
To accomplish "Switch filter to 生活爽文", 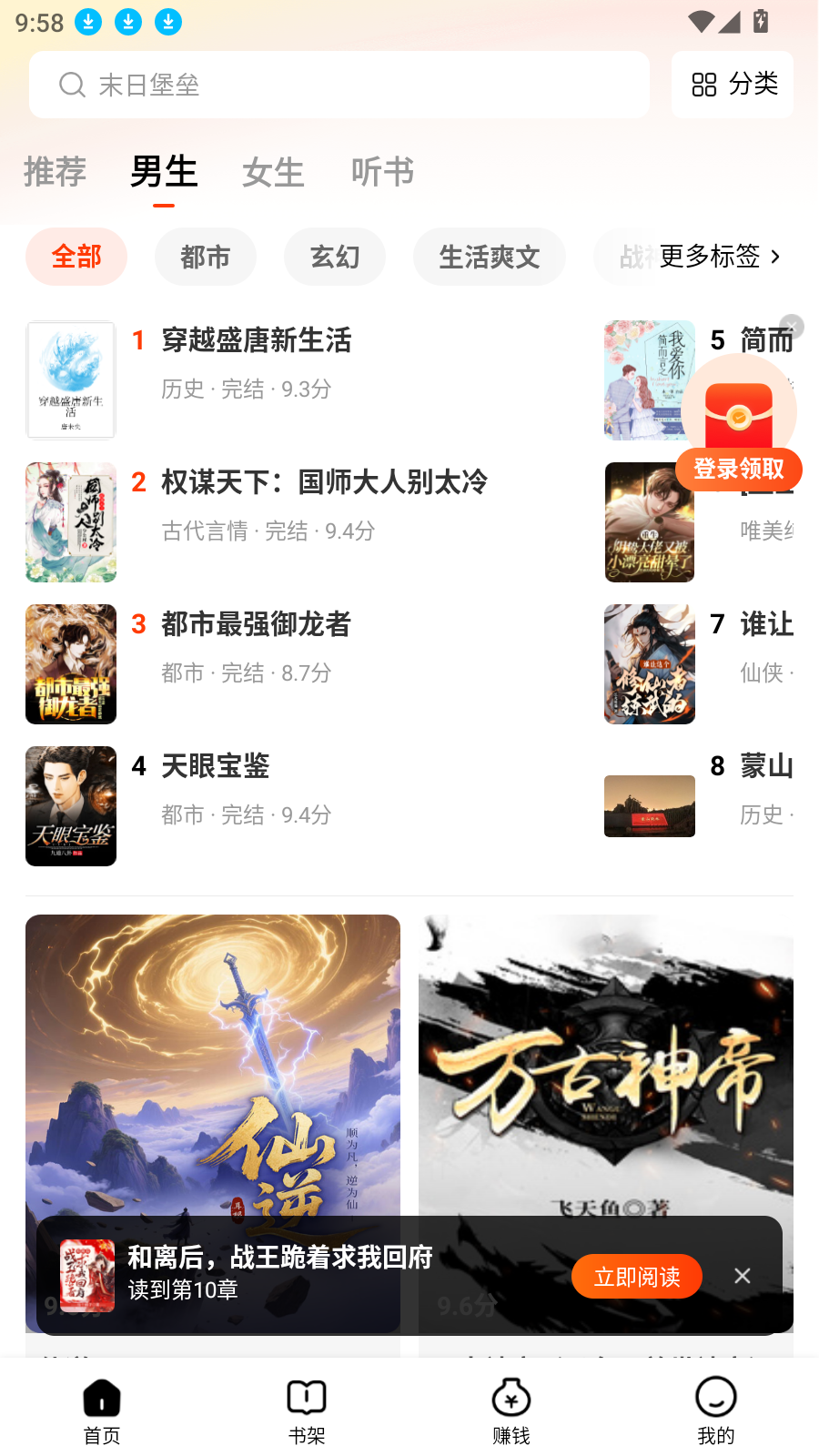I will 489,257.
